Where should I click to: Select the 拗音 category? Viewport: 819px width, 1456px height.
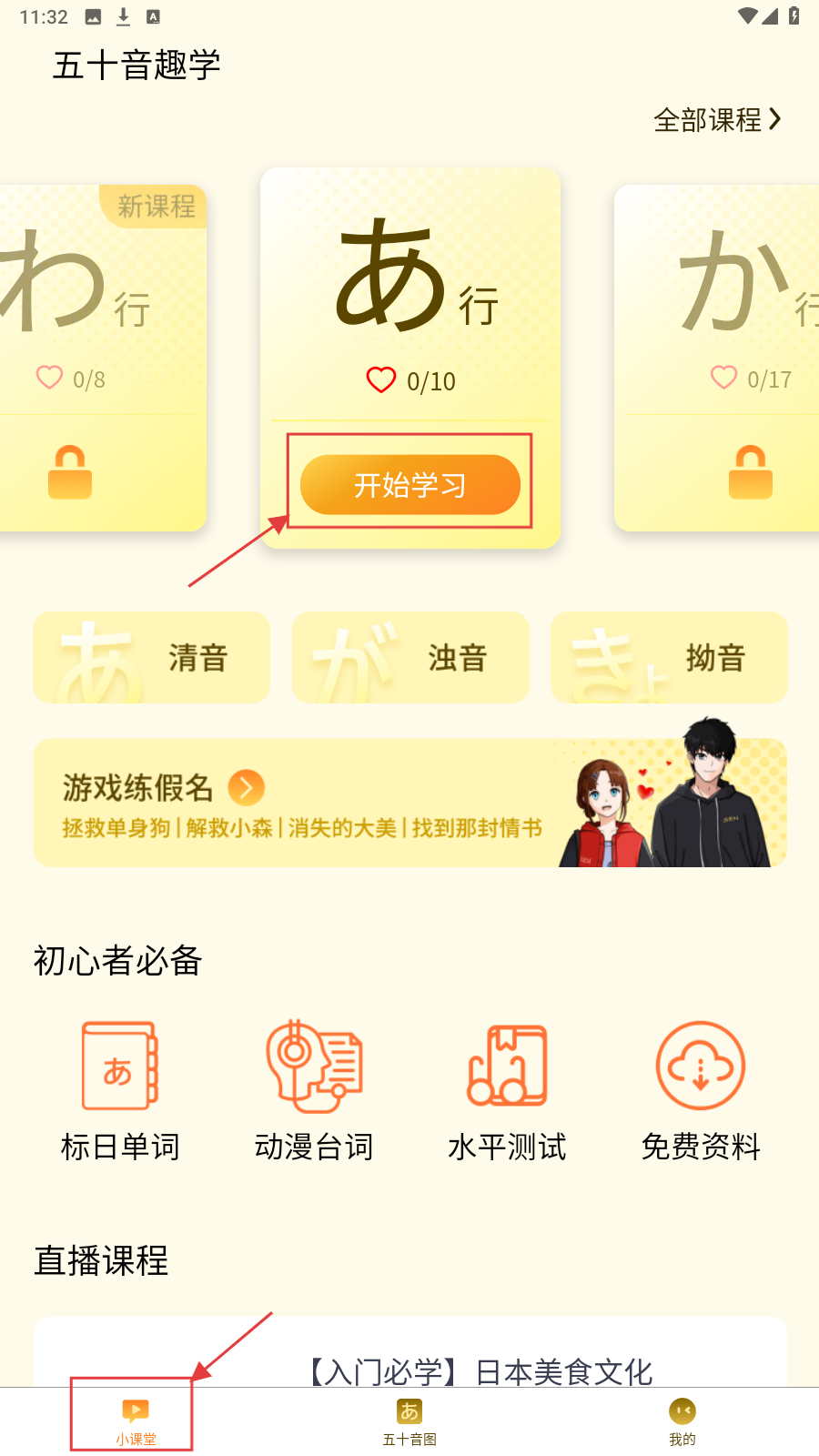(669, 657)
